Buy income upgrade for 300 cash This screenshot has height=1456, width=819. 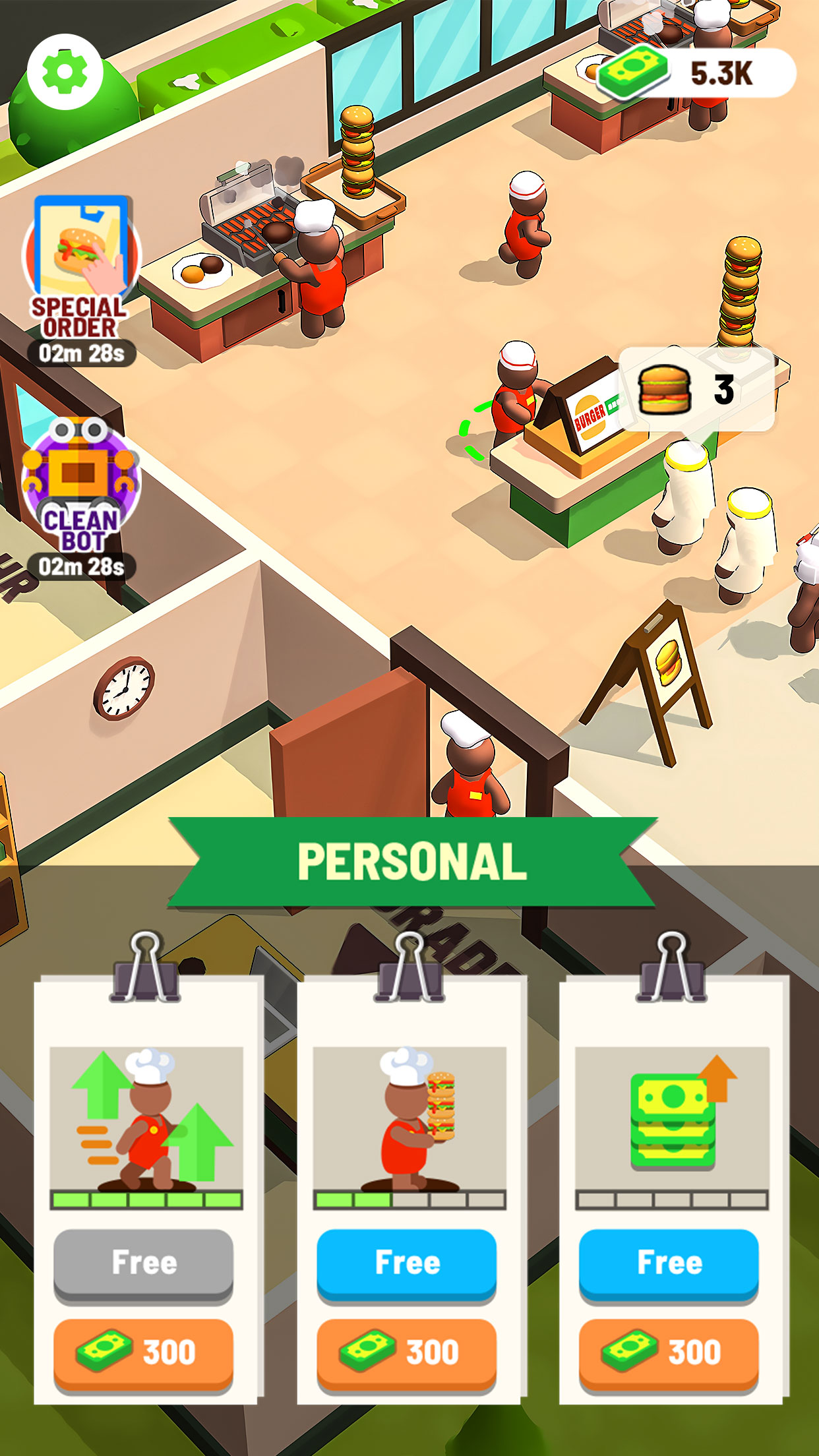669,1352
